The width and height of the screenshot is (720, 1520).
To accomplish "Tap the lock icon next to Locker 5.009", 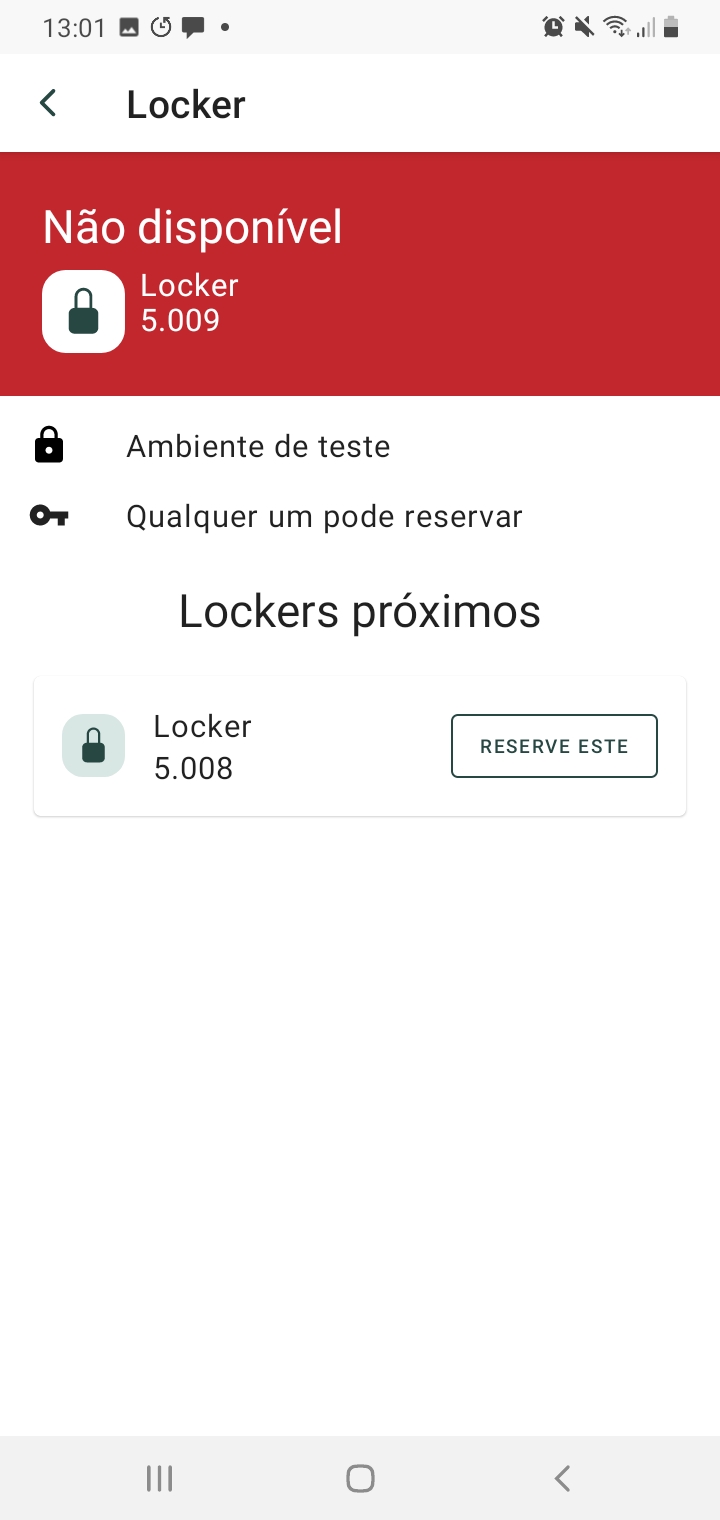I will point(83,310).
